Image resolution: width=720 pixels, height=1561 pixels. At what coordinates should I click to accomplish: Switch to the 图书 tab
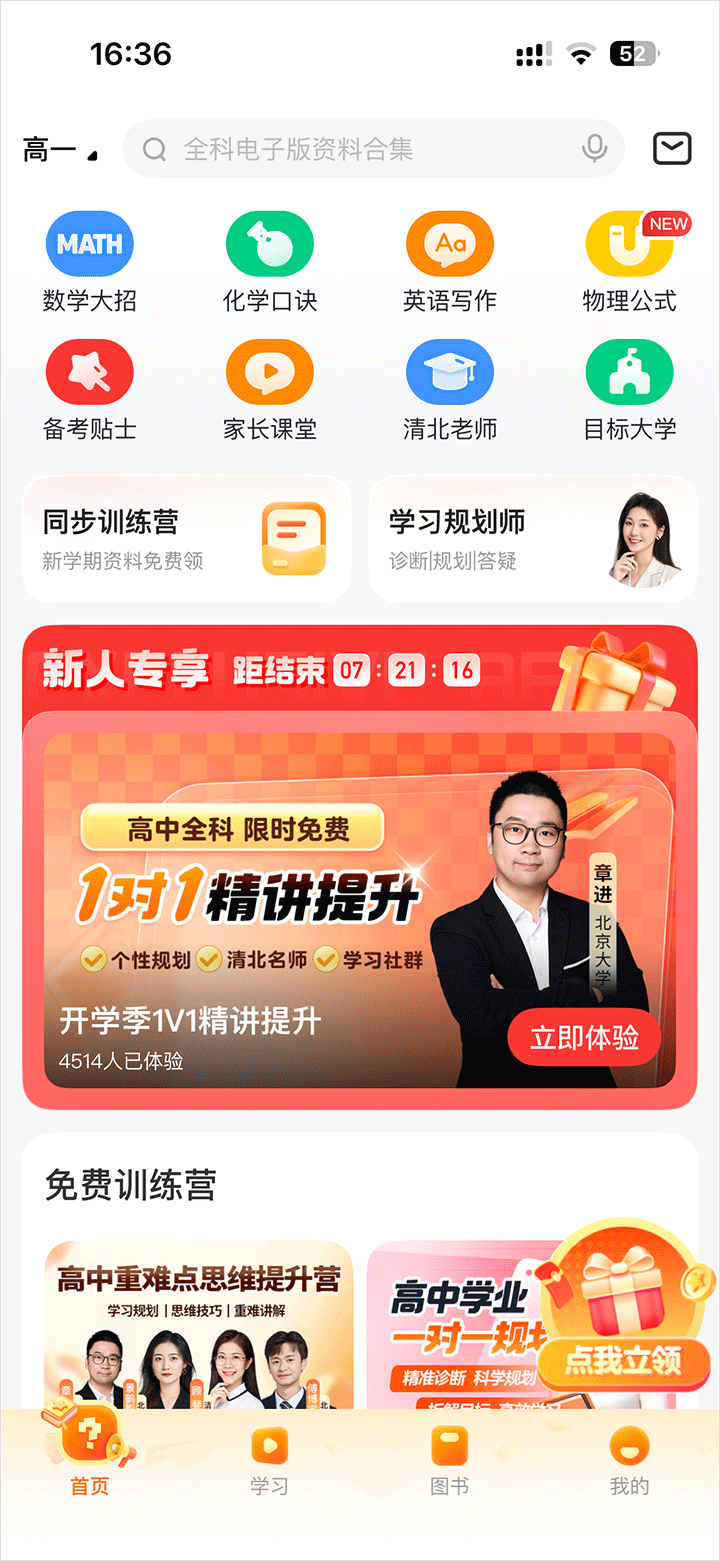point(449,1462)
